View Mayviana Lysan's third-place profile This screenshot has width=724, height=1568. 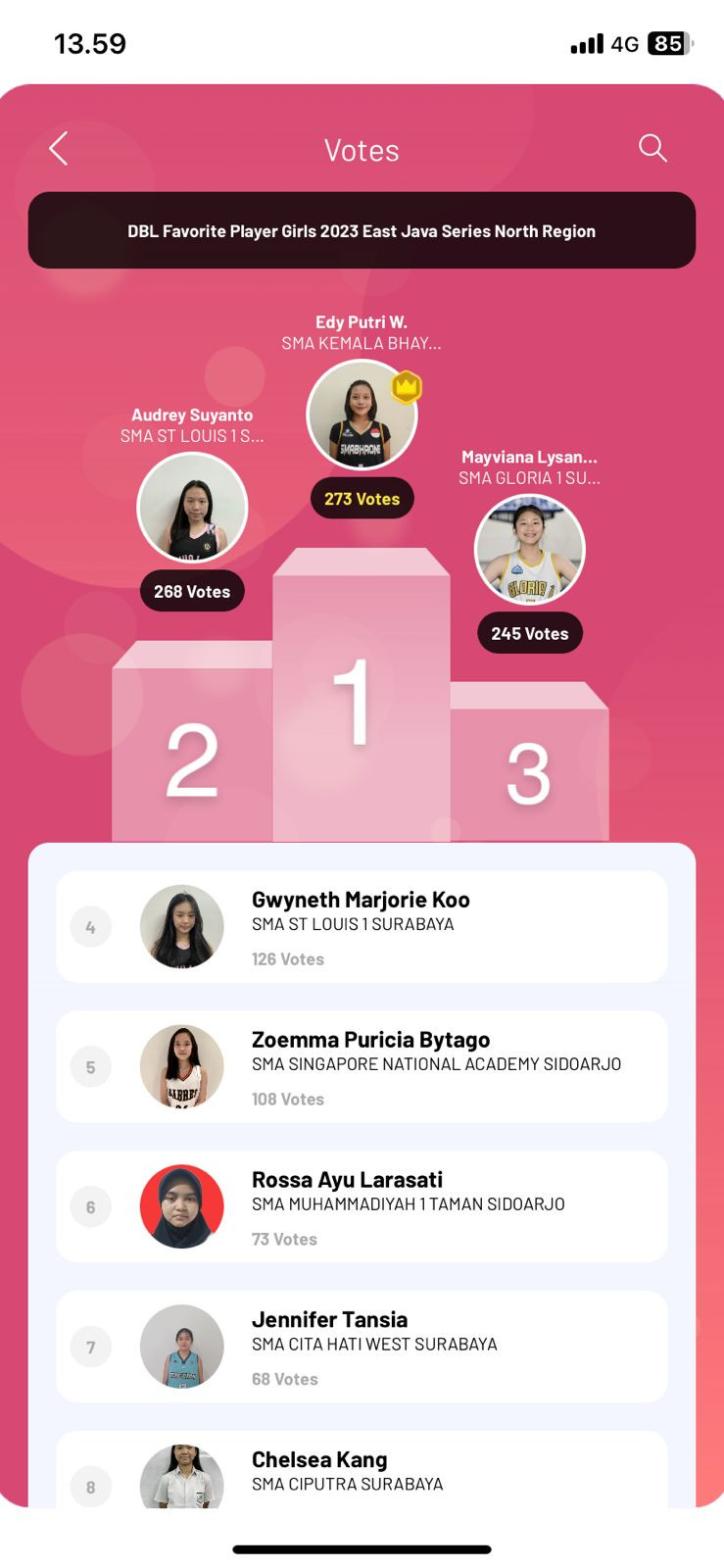click(529, 550)
